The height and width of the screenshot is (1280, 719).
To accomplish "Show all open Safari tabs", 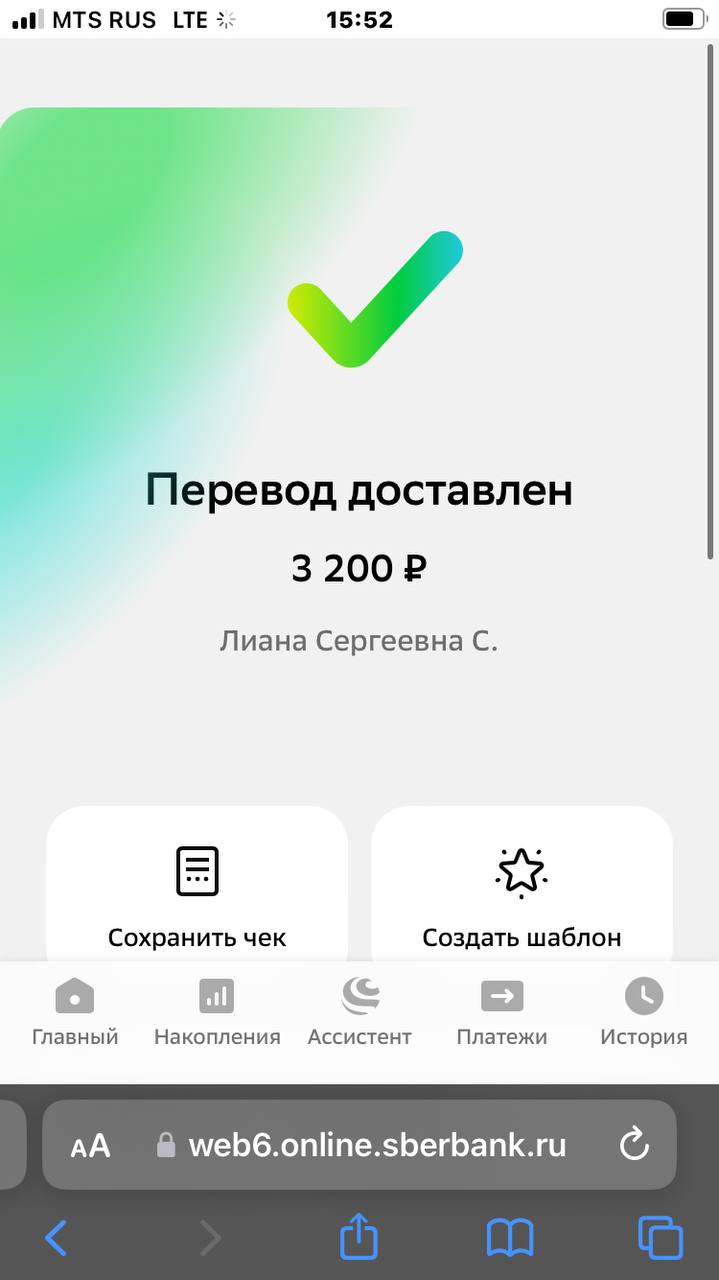I will [x=660, y=1238].
